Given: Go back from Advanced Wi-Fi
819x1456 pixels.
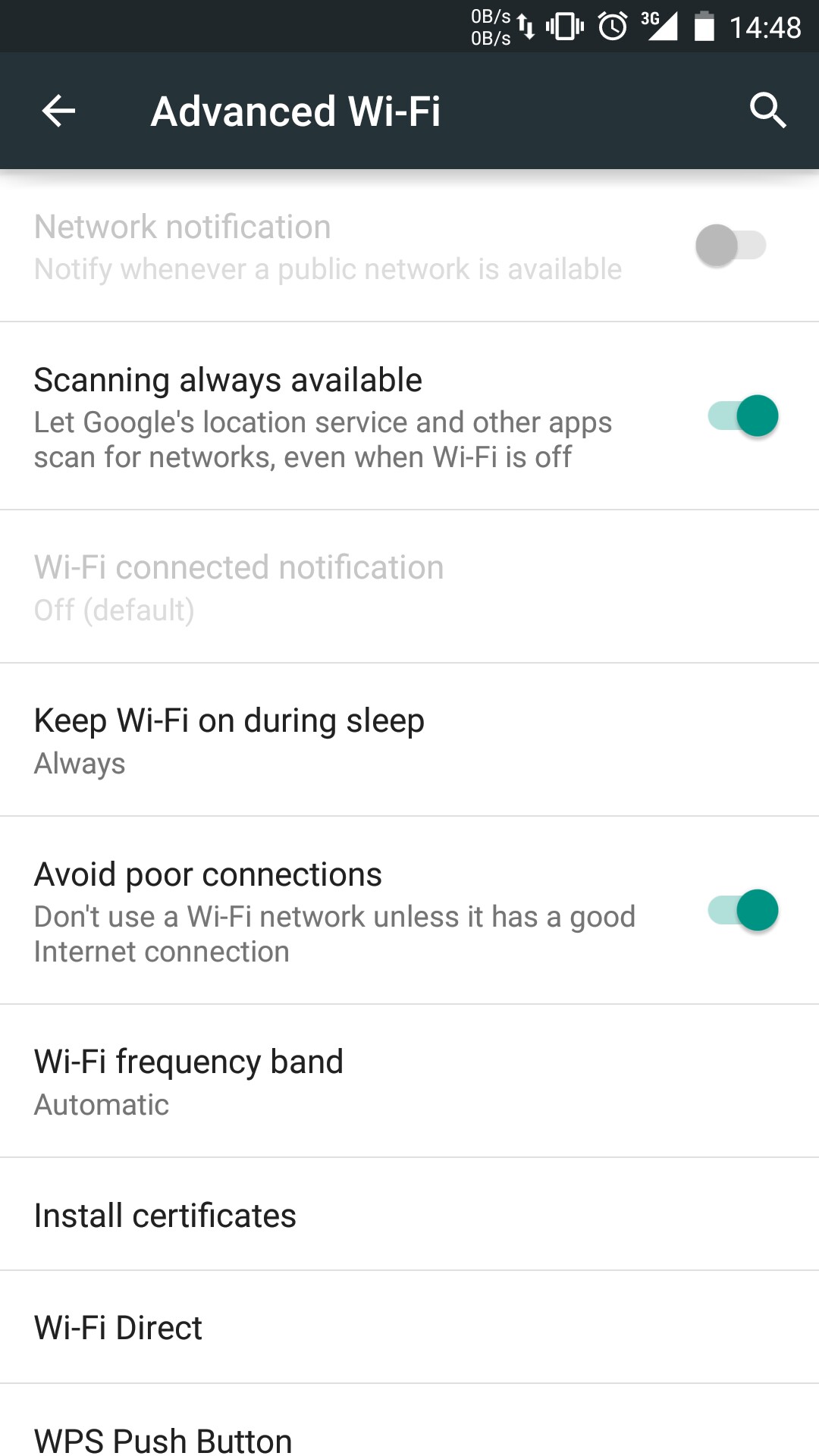Looking at the screenshot, I should pos(58,111).
